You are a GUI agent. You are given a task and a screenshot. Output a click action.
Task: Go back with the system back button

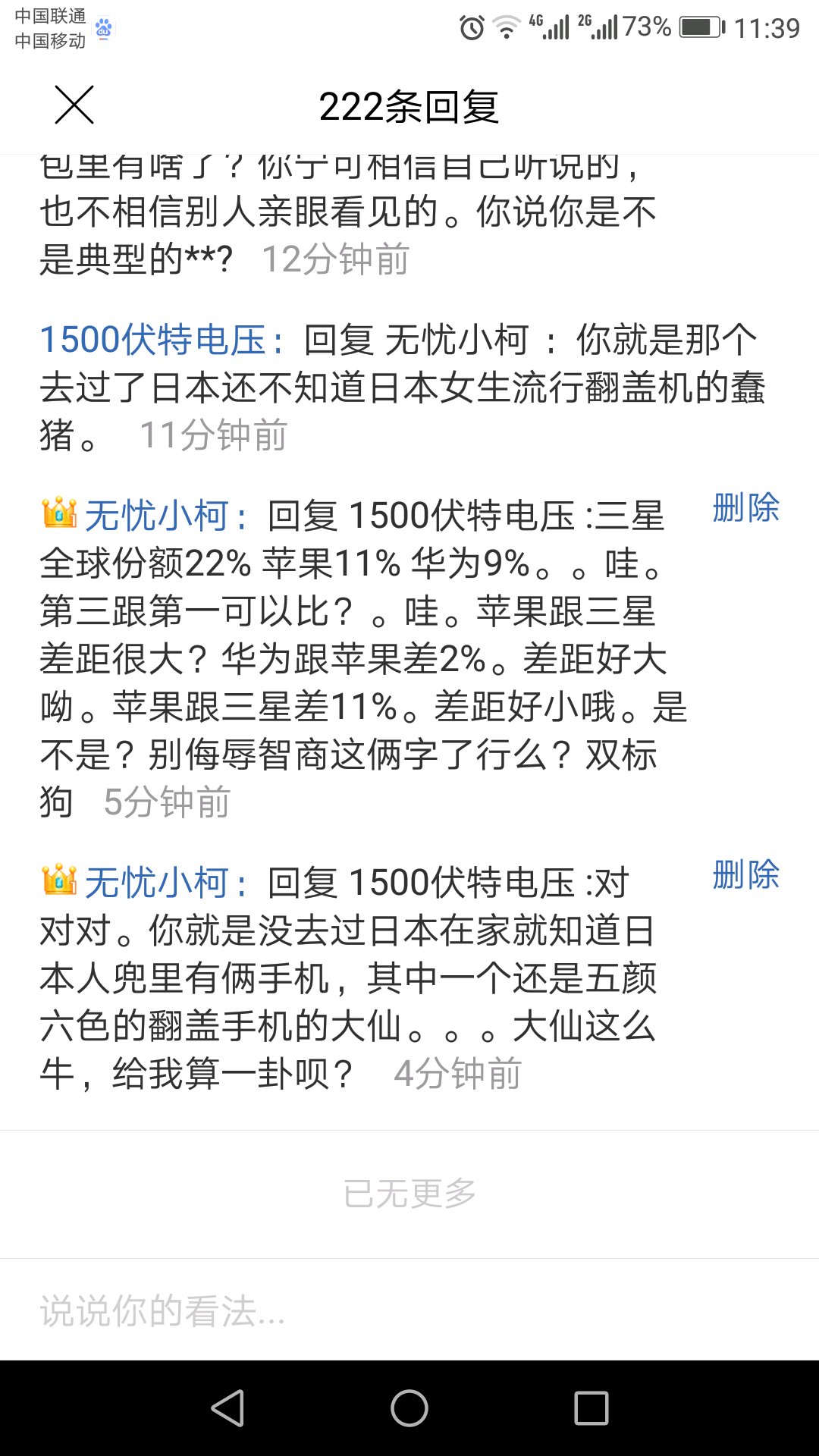pos(227,1408)
